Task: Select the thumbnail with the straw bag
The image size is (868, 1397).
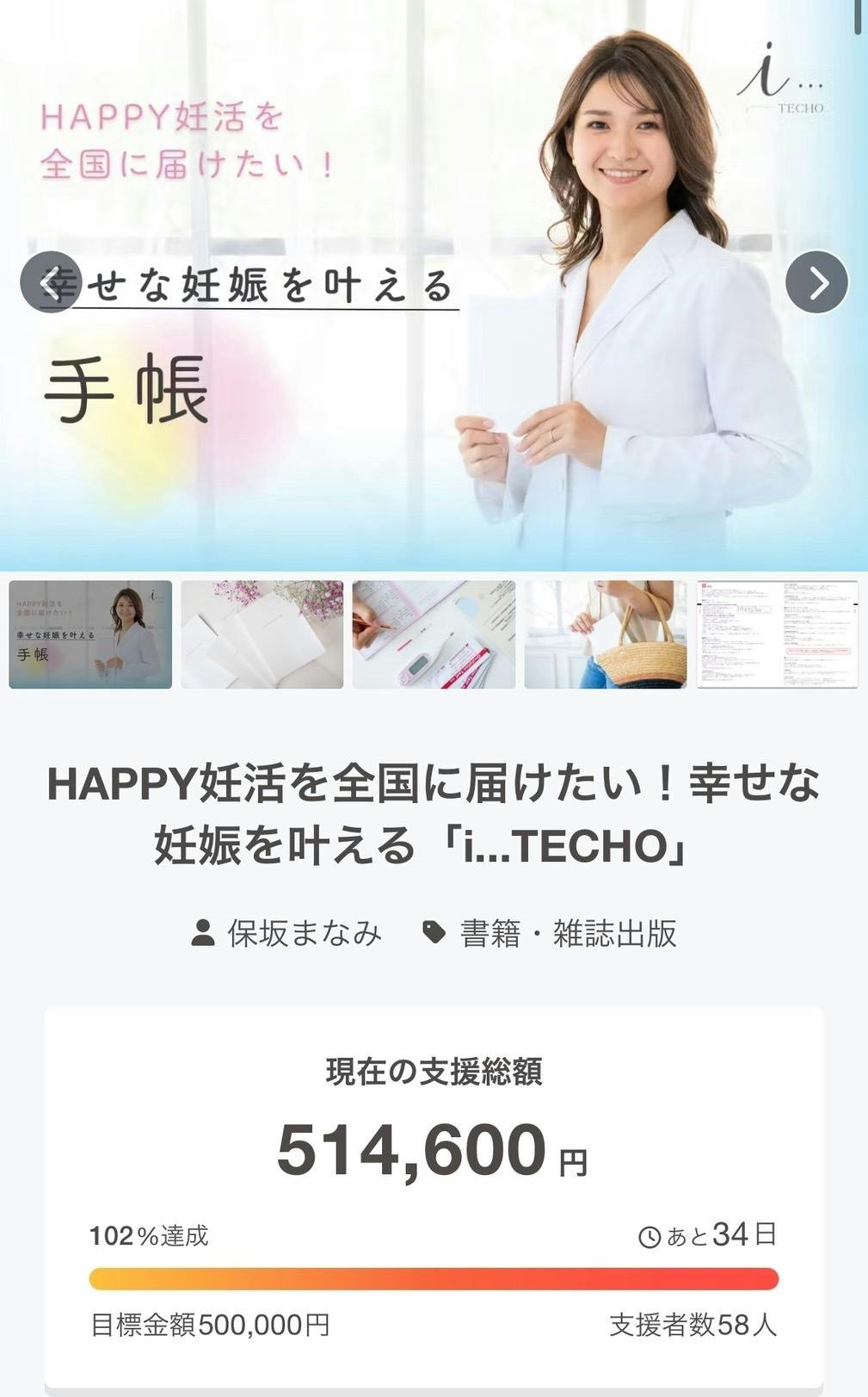Action: pos(606,634)
